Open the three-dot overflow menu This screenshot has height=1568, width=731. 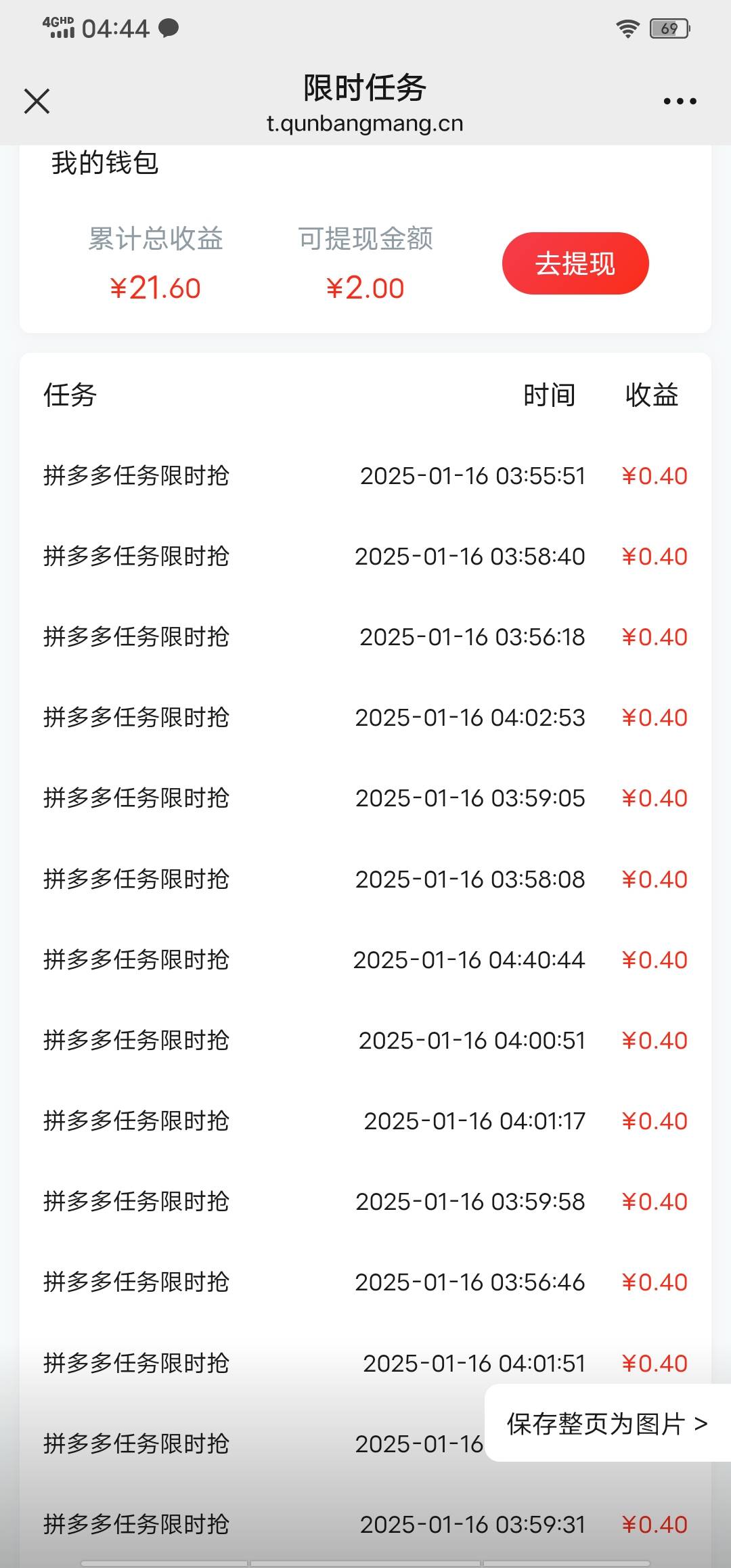click(680, 102)
